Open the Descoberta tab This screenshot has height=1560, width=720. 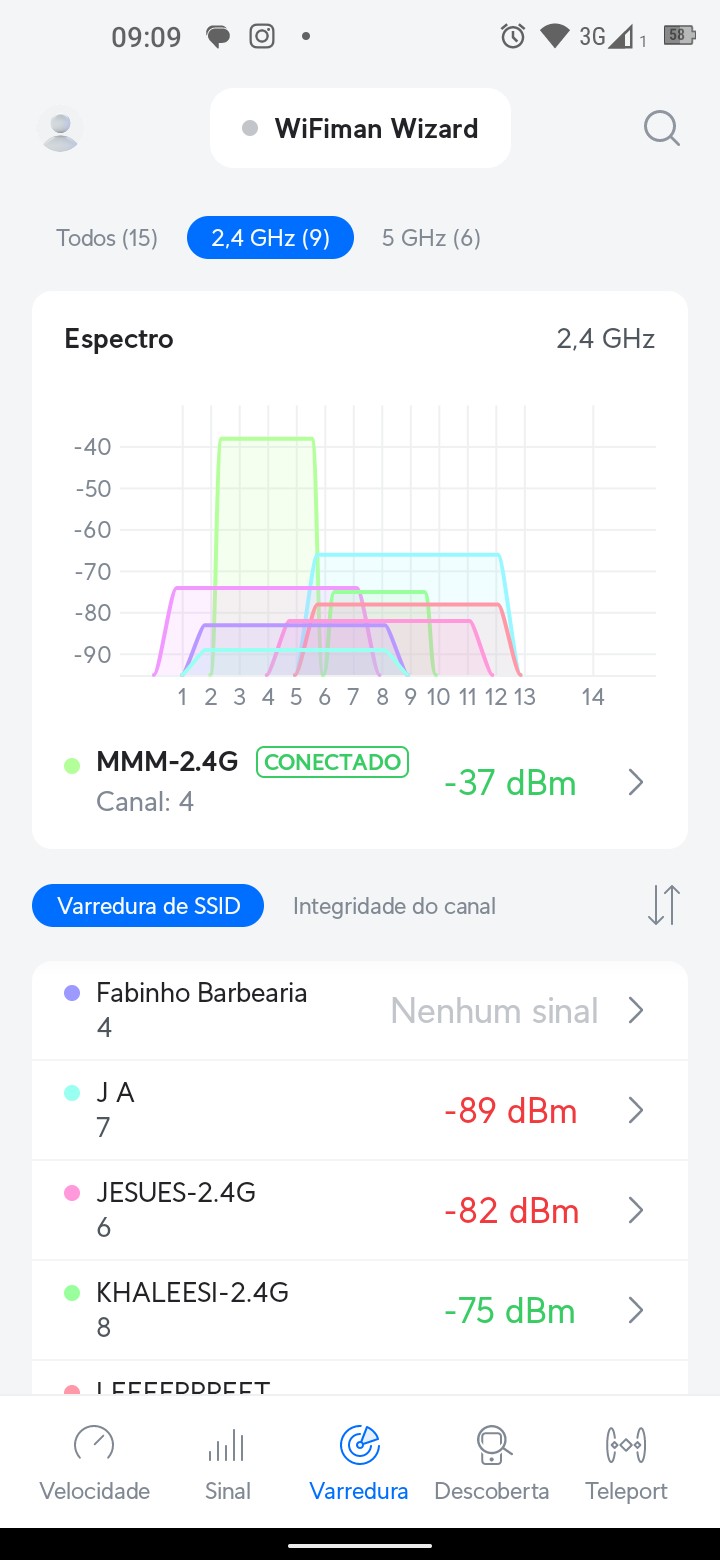[492, 1462]
